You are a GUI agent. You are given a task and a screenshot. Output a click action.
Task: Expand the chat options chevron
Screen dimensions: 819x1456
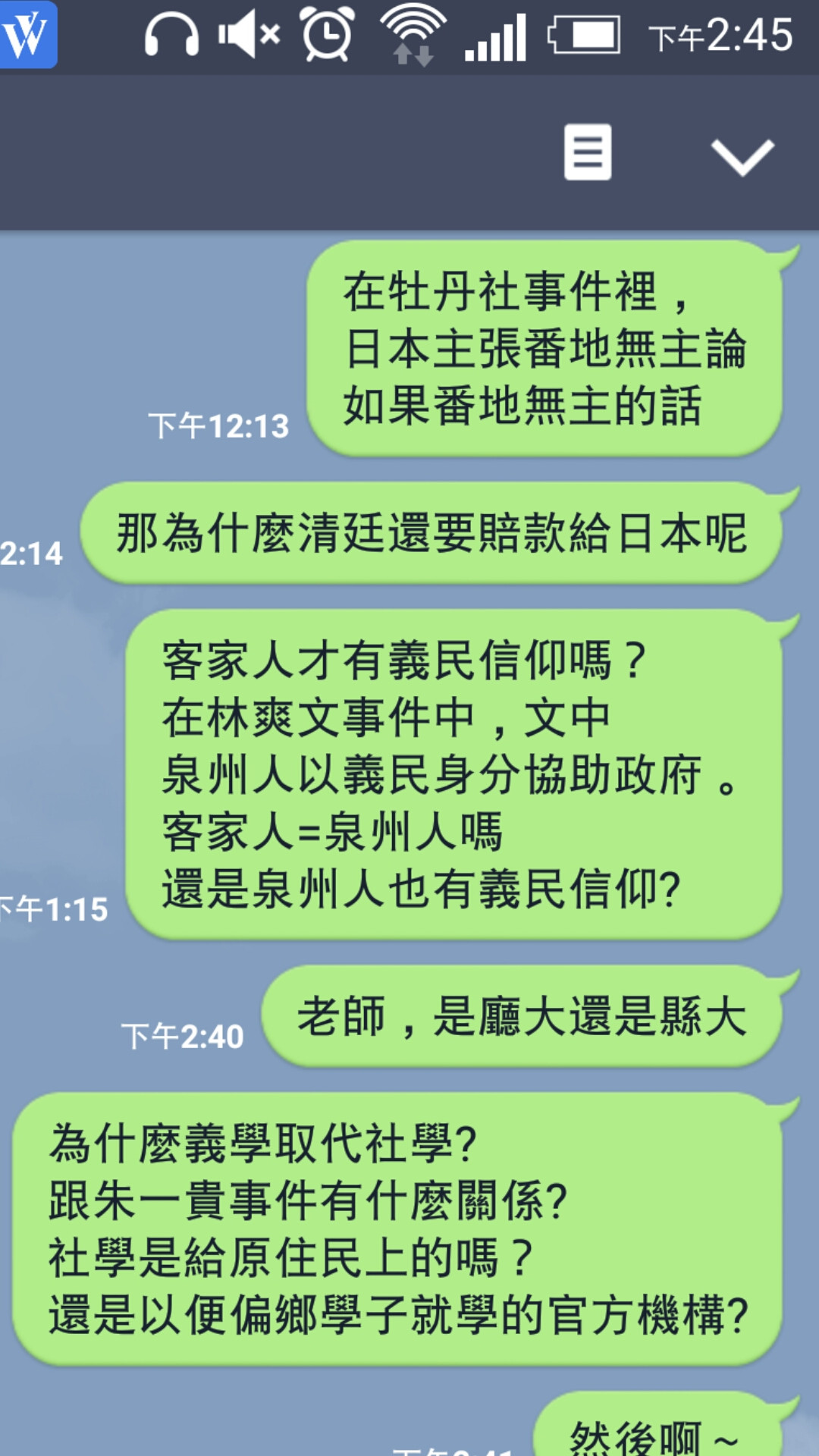pos(742,156)
